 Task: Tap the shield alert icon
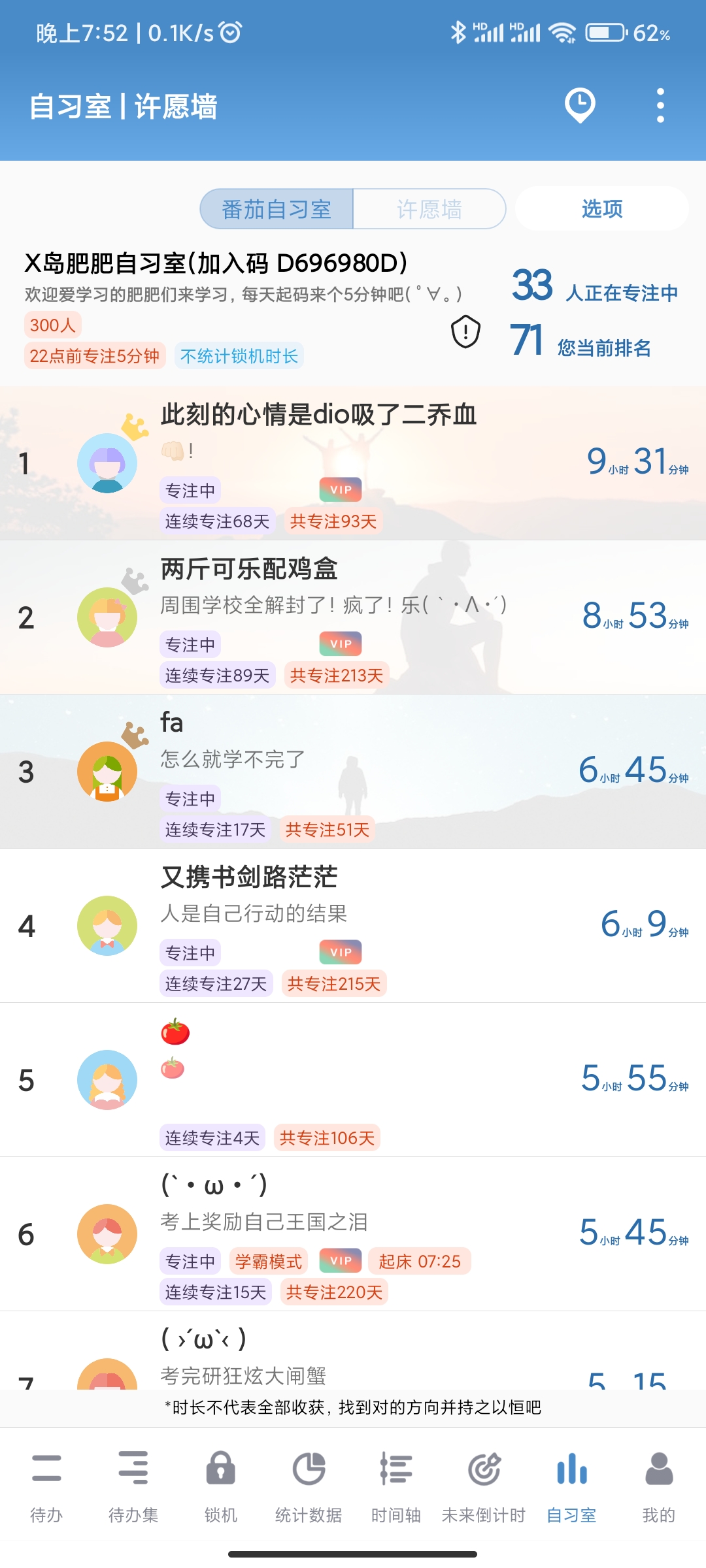click(x=465, y=332)
